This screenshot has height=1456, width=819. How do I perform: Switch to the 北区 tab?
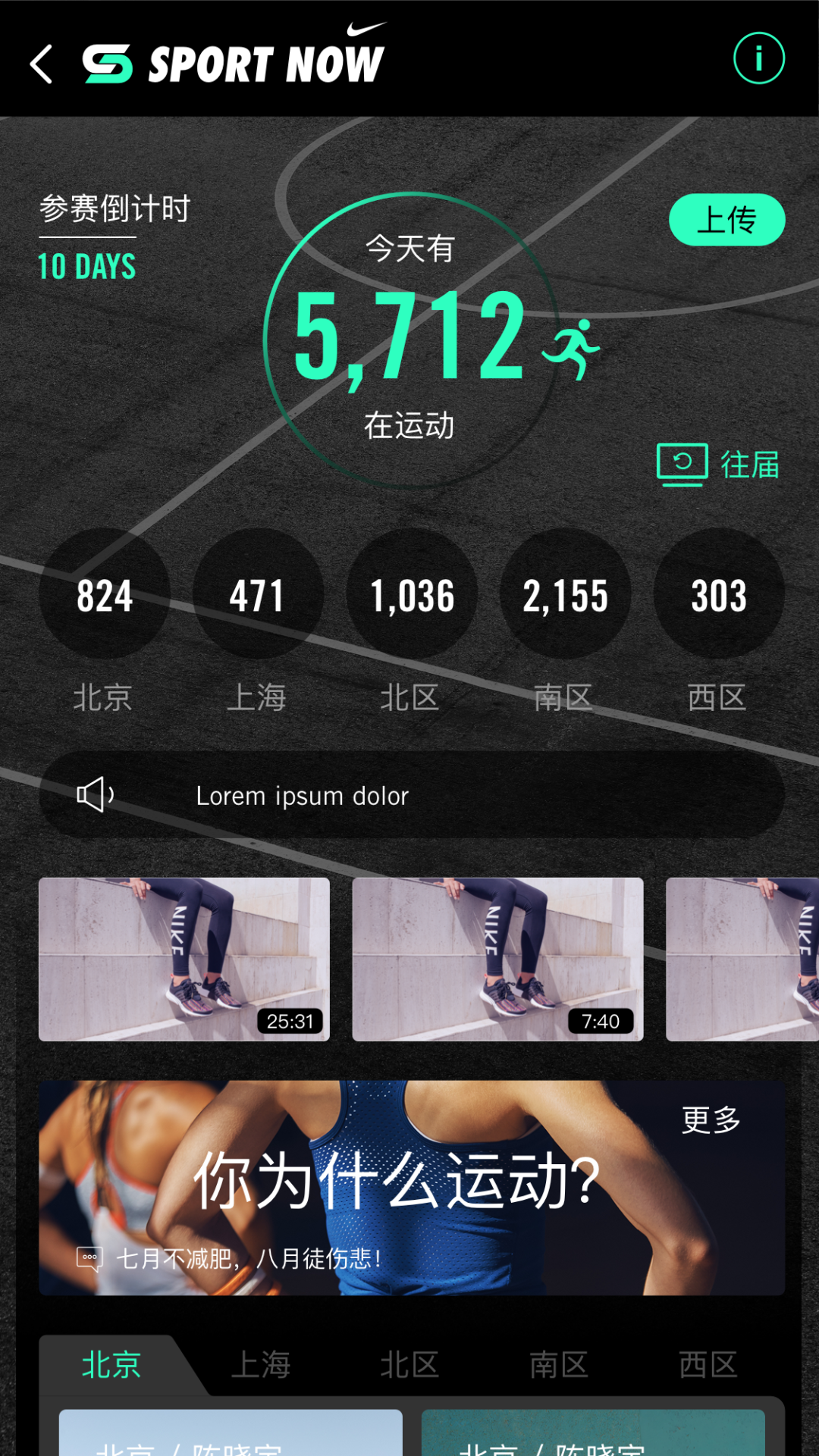point(409,1365)
